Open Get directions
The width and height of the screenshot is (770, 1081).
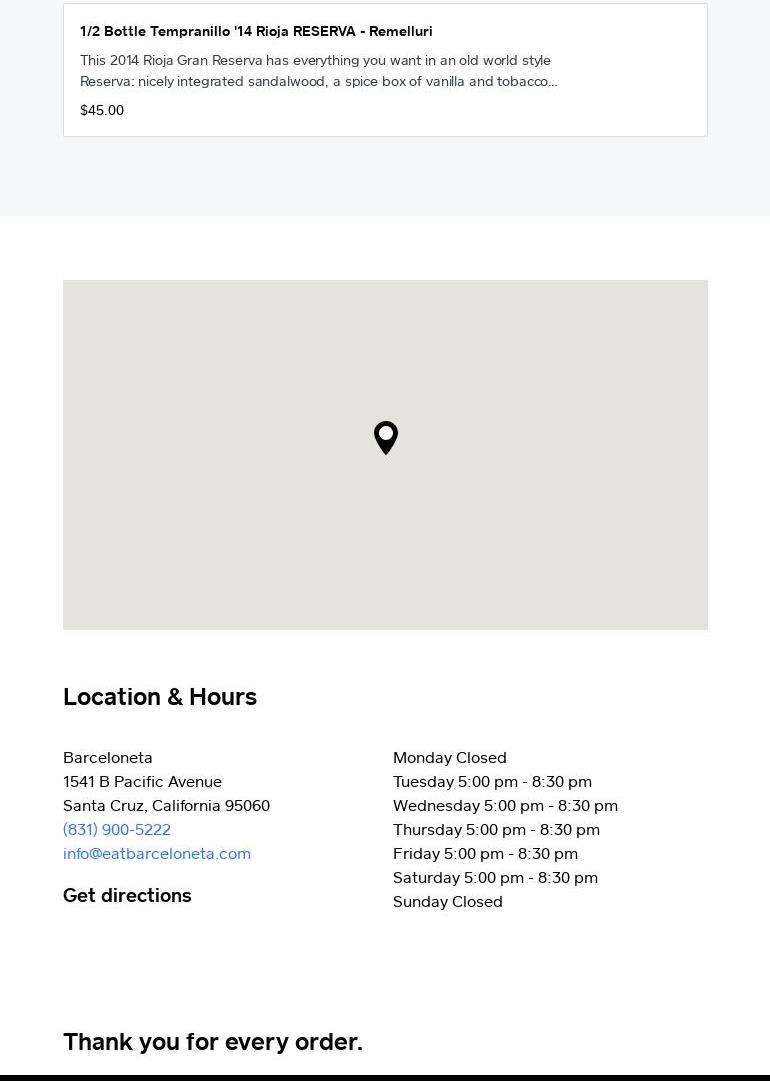click(127, 895)
